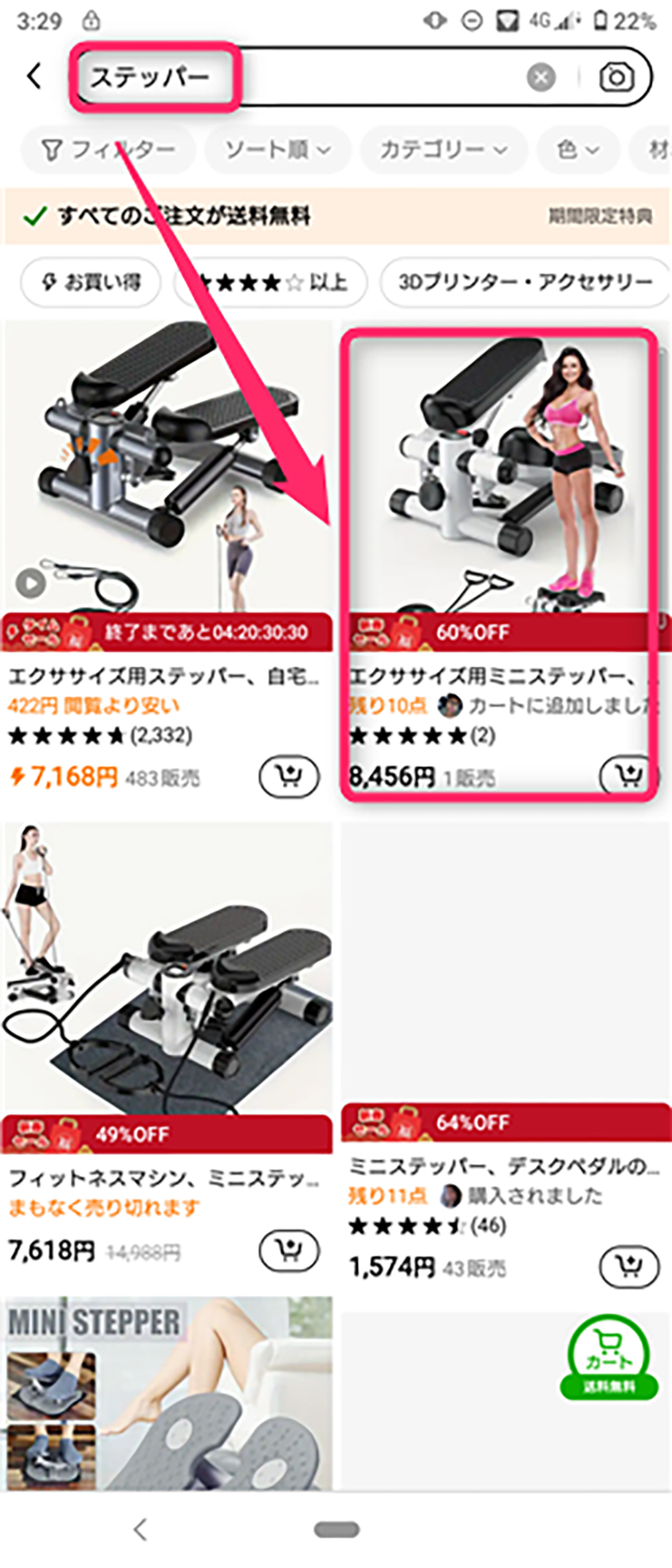Select the 3Dプリンター・アクセサリー chip
The height and width of the screenshot is (1568, 672).
point(525,281)
